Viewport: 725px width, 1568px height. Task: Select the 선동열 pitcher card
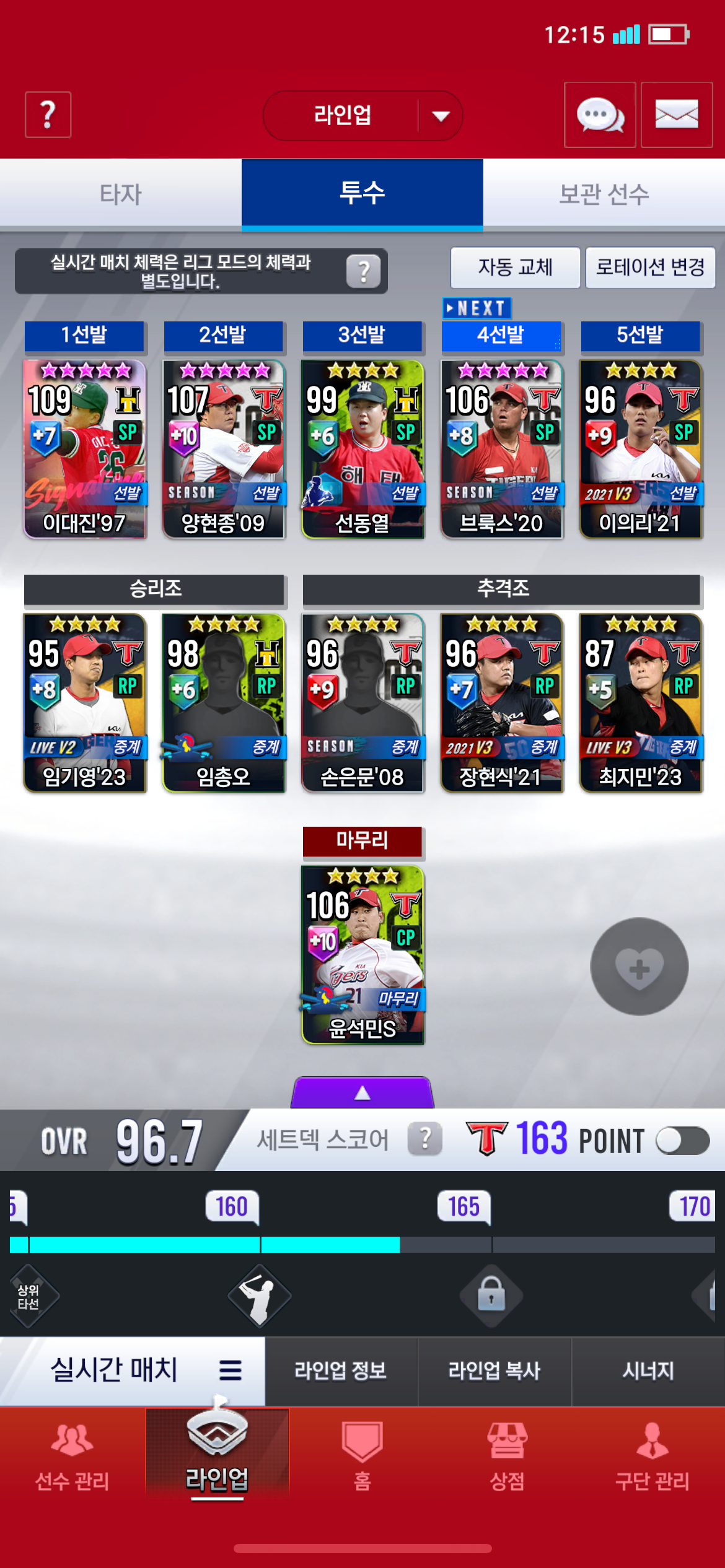[x=362, y=449]
